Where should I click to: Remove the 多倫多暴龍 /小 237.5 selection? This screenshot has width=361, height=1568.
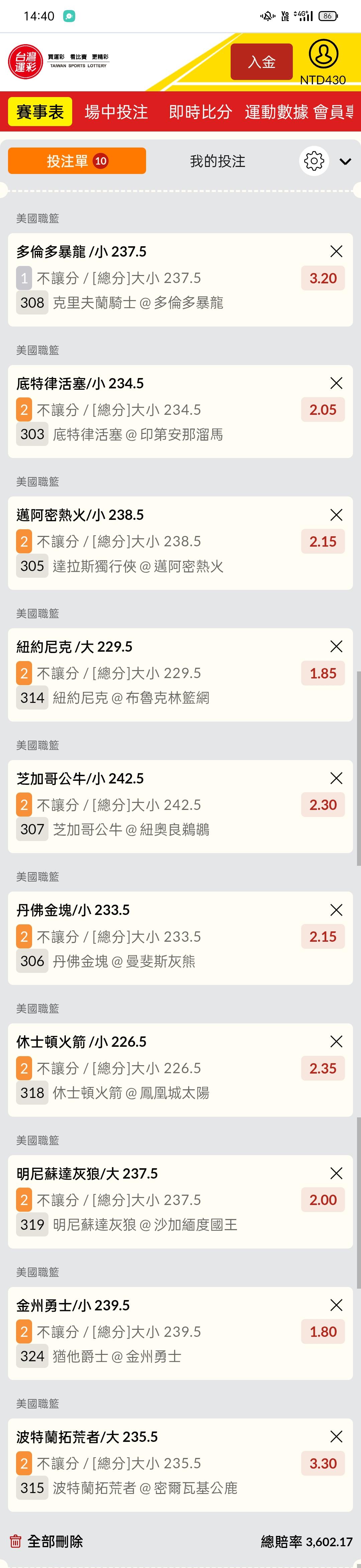(336, 251)
